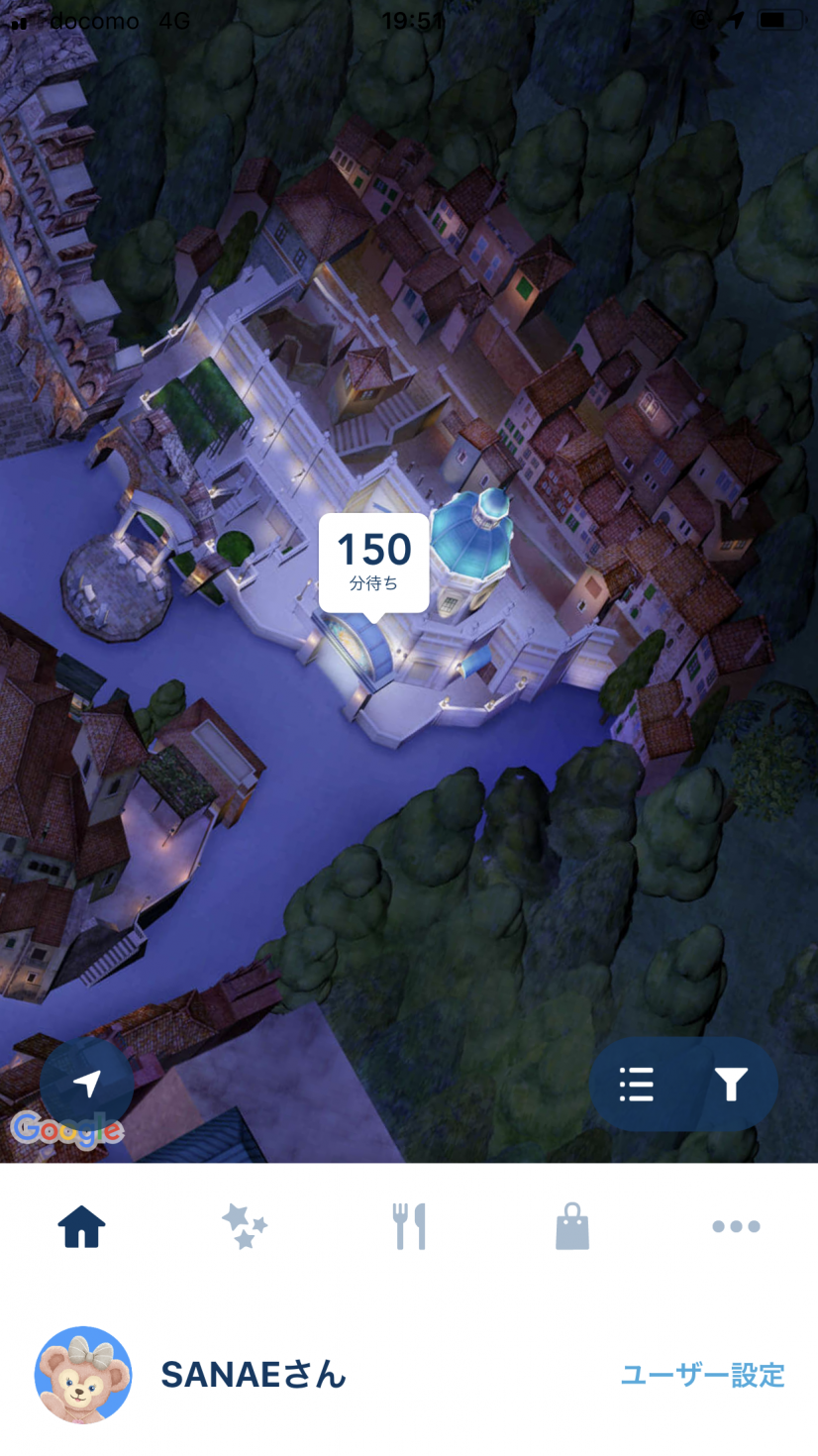This screenshot has height=1456, width=818.
Task: Center map on current location
Action: [x=87, y=1084]
